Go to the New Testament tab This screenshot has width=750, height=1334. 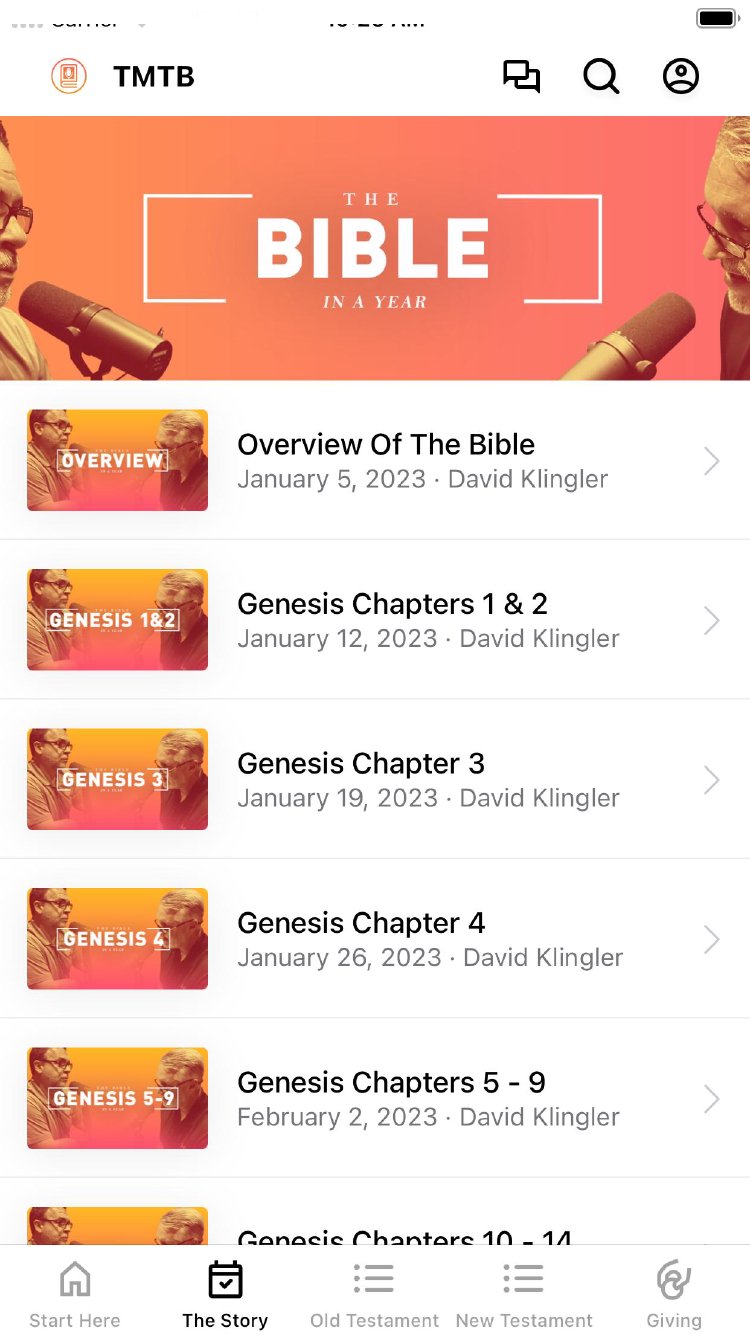[524, 1294]
